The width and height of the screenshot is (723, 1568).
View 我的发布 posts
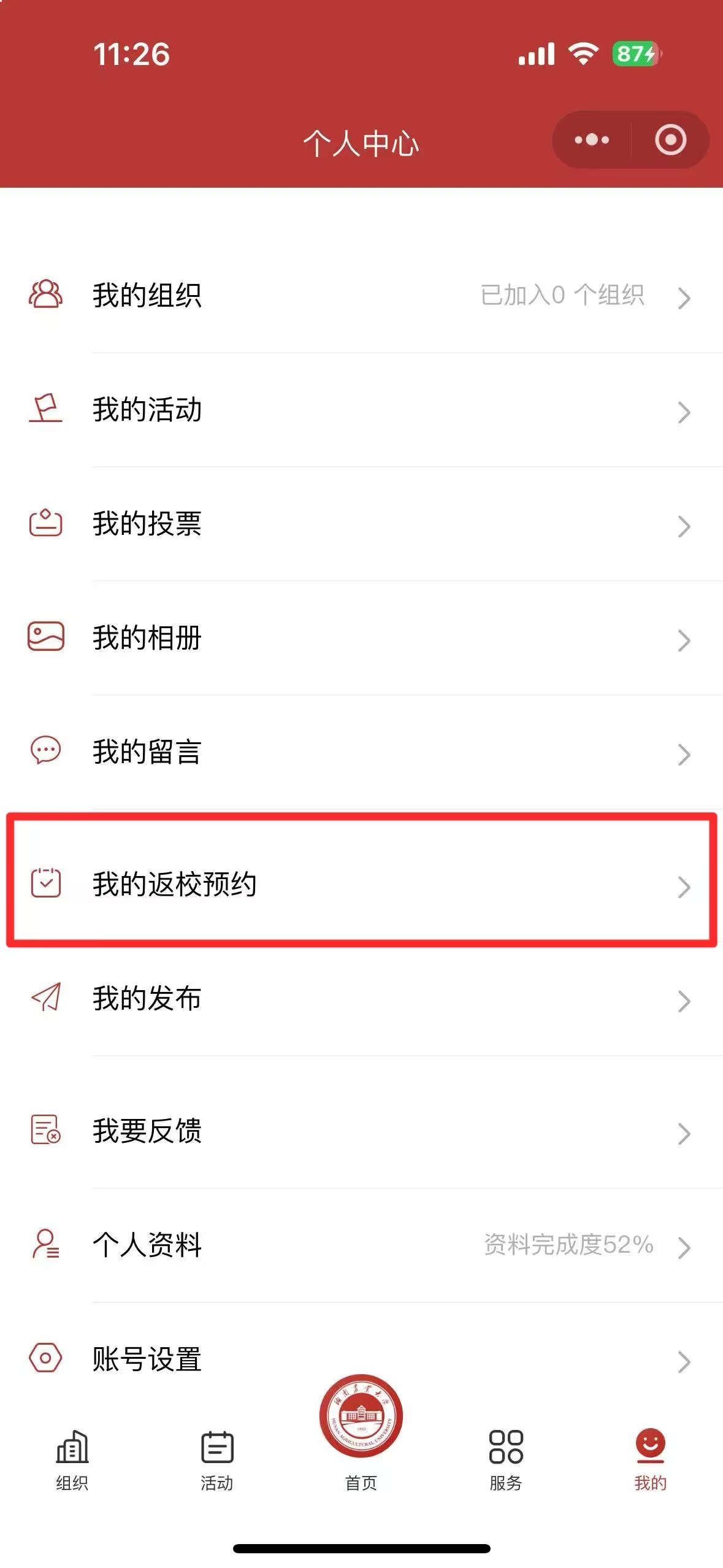[362, 999]
